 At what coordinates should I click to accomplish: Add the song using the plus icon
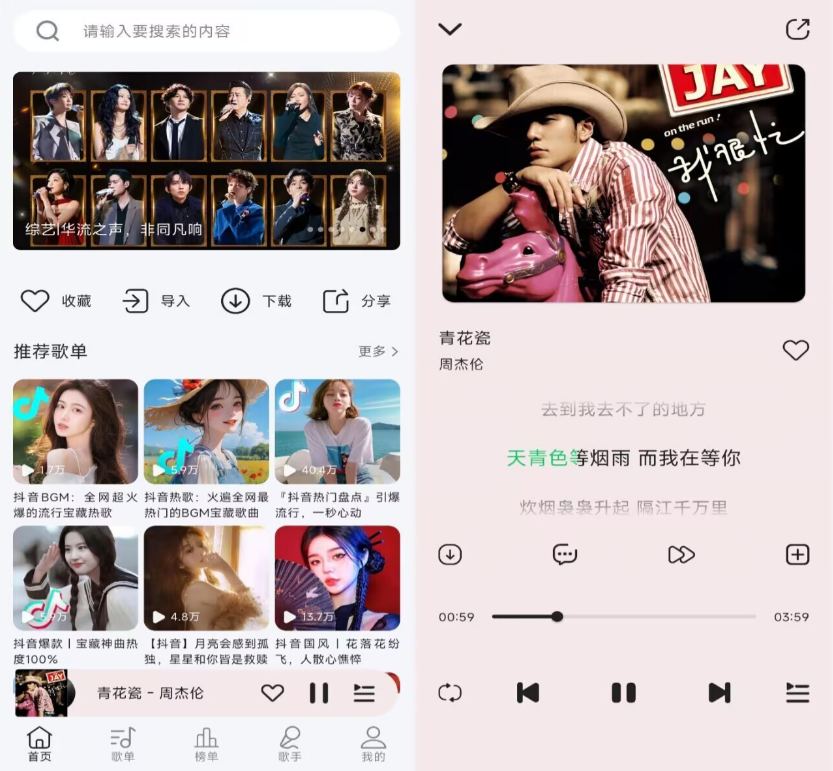click(x=797, y=554)
